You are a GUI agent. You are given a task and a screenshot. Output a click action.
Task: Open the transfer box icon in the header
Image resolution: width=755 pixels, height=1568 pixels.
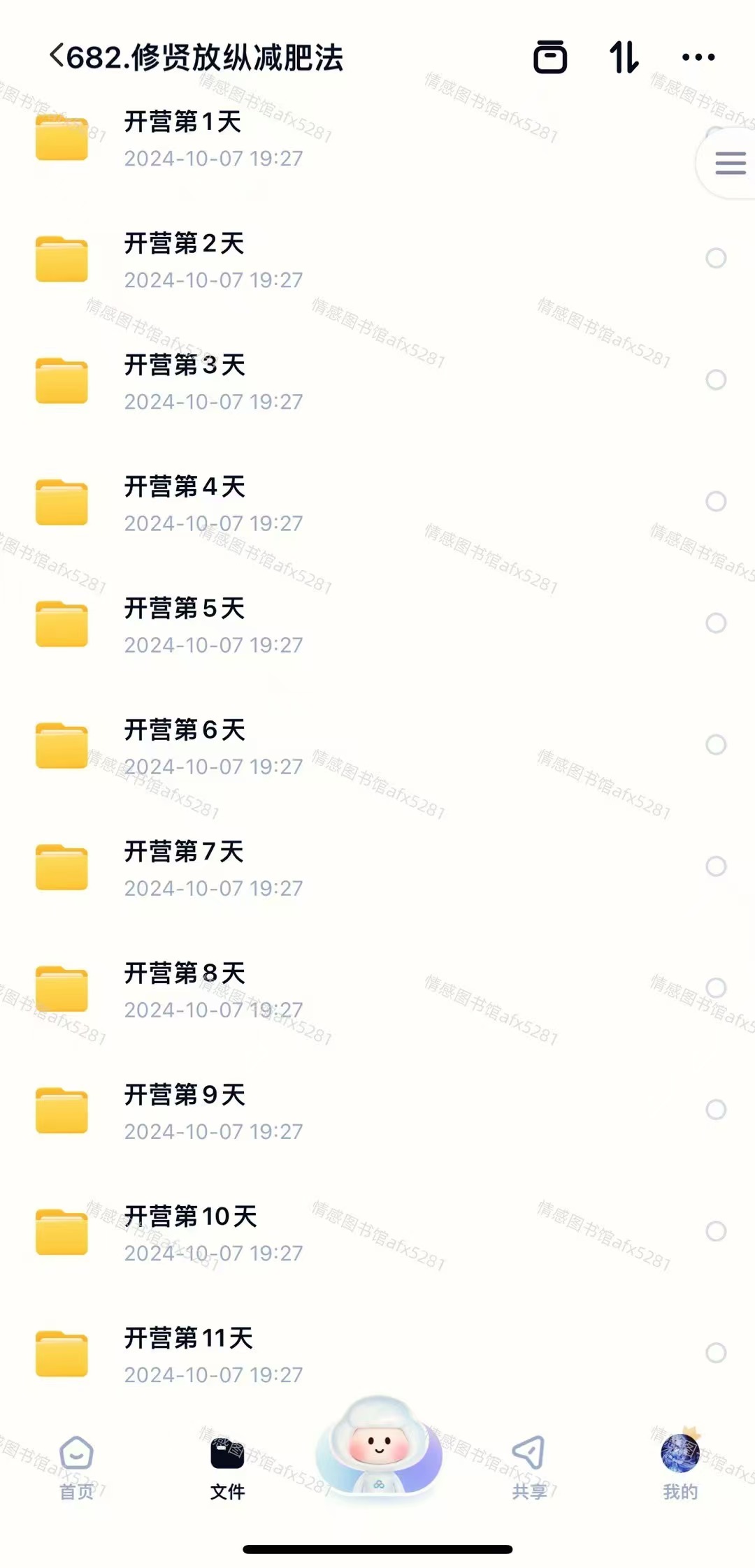point(550,57)
